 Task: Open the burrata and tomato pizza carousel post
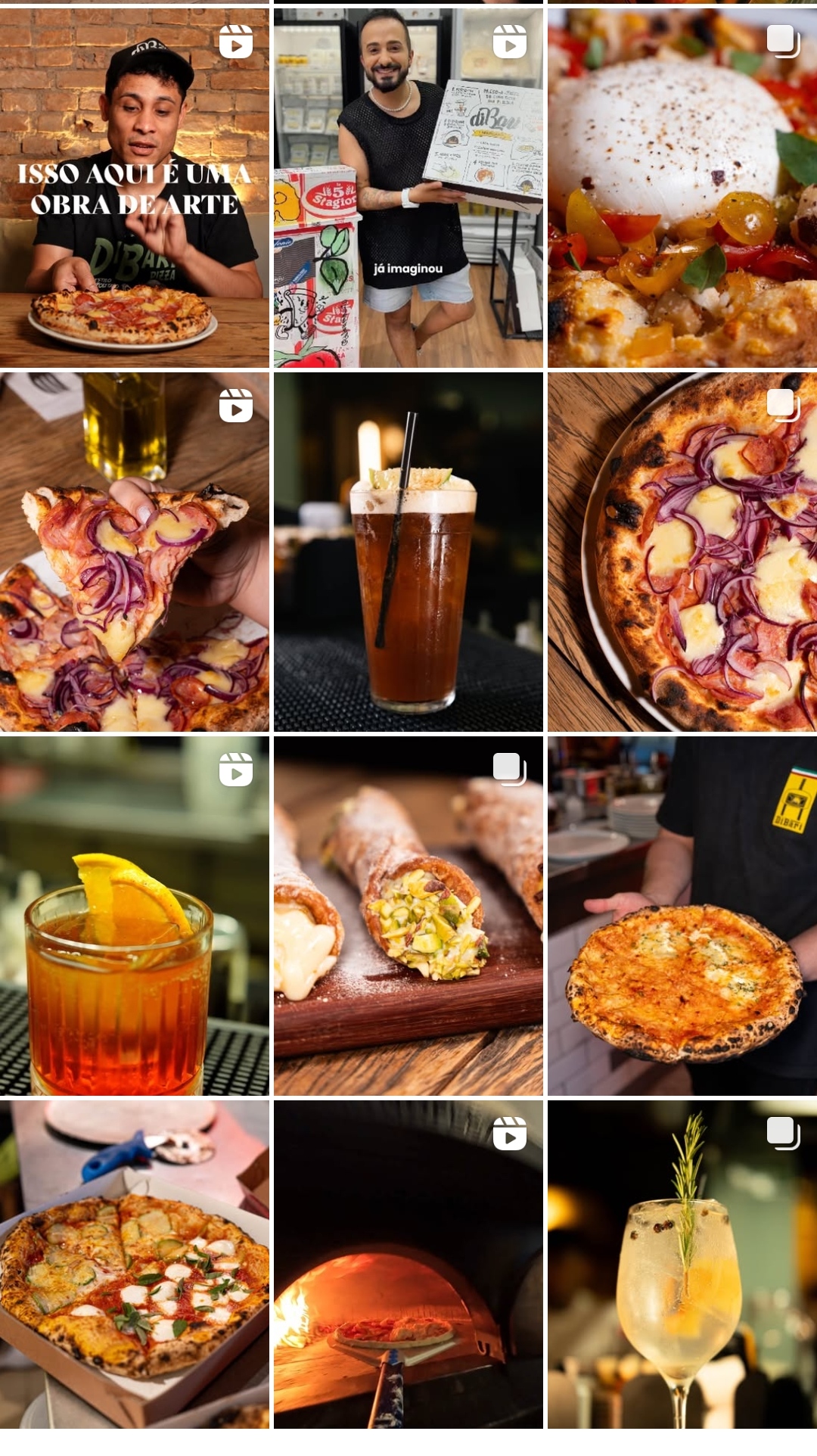(x=682, y=188)
